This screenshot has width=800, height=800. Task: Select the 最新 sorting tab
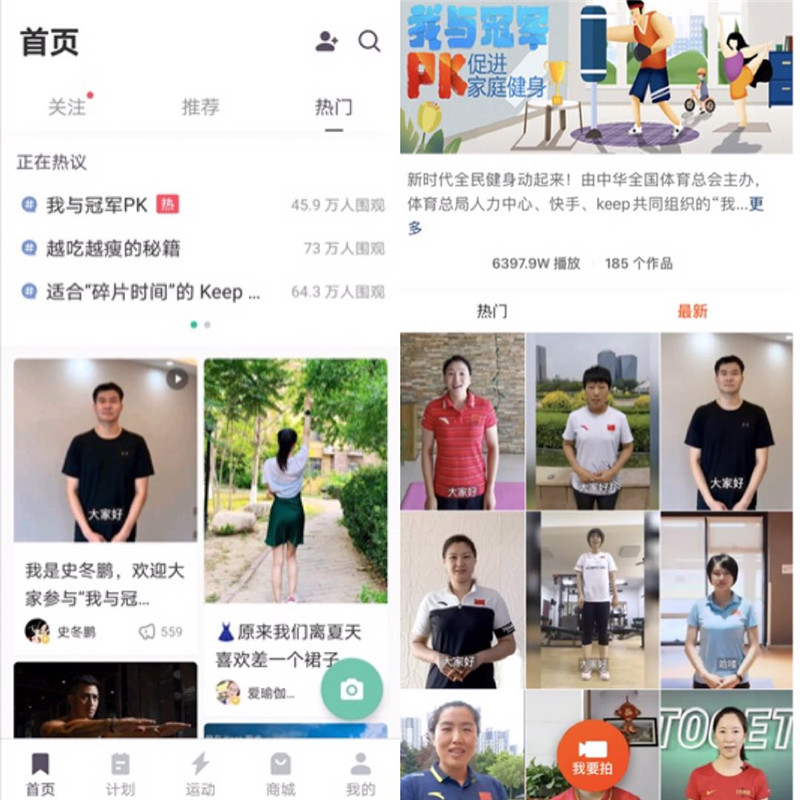(x=692, y=311)
